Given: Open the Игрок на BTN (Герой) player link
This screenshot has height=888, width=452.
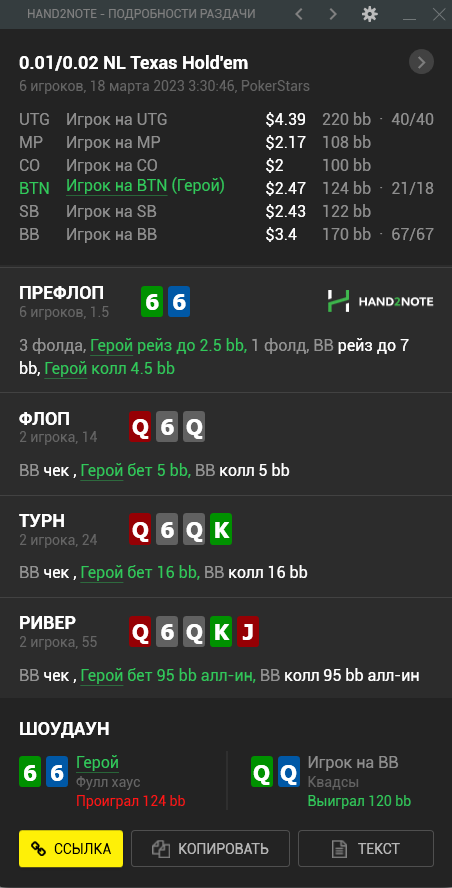Looking at the screenshot, I should [x=145, y=186].
